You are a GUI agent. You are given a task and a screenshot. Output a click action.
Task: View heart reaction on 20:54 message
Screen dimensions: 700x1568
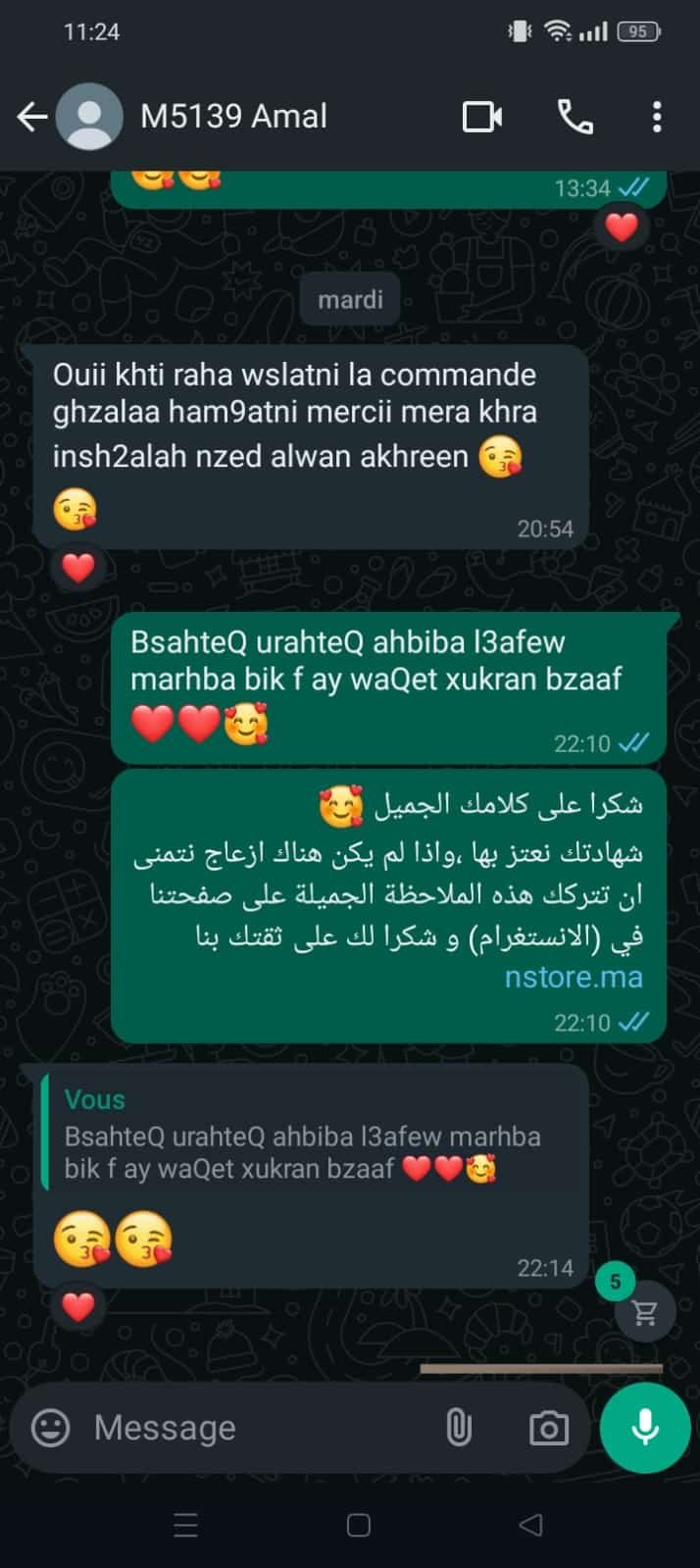pyautogui.click(x=78, y=567)
